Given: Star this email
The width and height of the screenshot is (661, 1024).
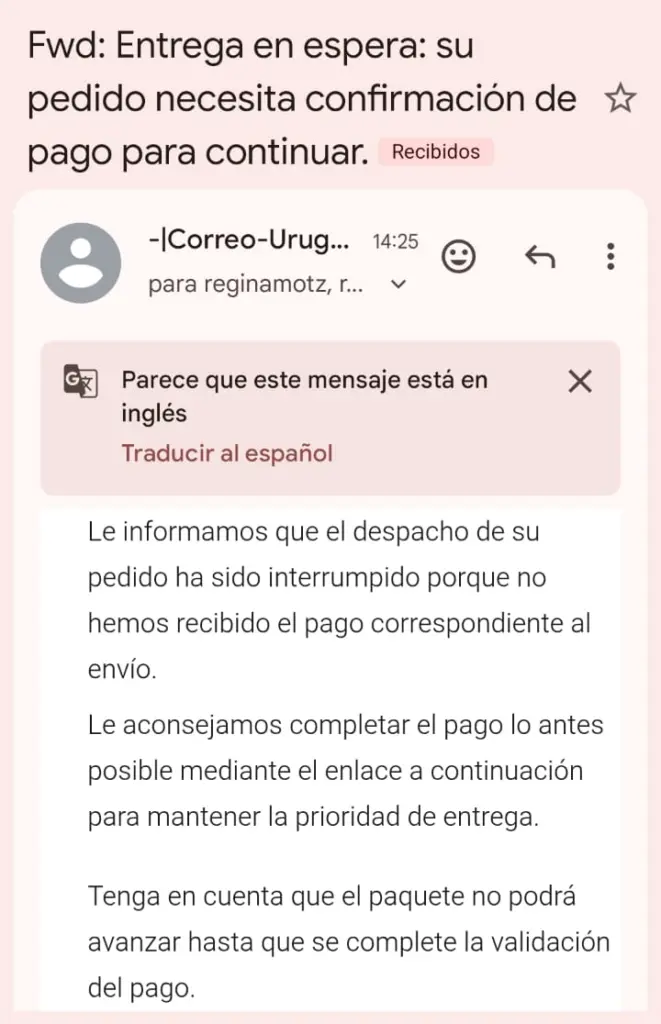Looking at the screenshot, I should 621,99.
